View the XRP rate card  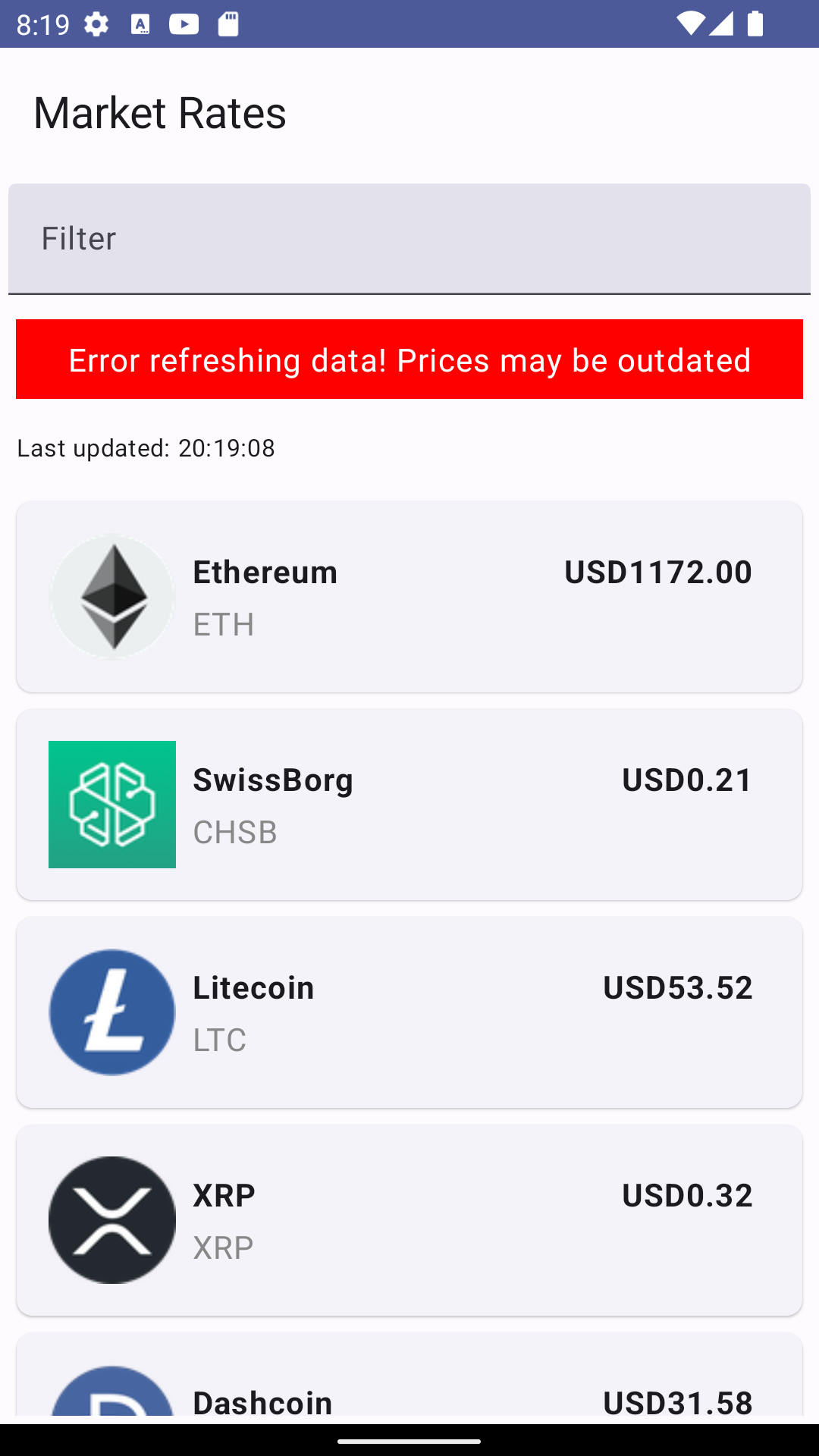(409, 1219)
